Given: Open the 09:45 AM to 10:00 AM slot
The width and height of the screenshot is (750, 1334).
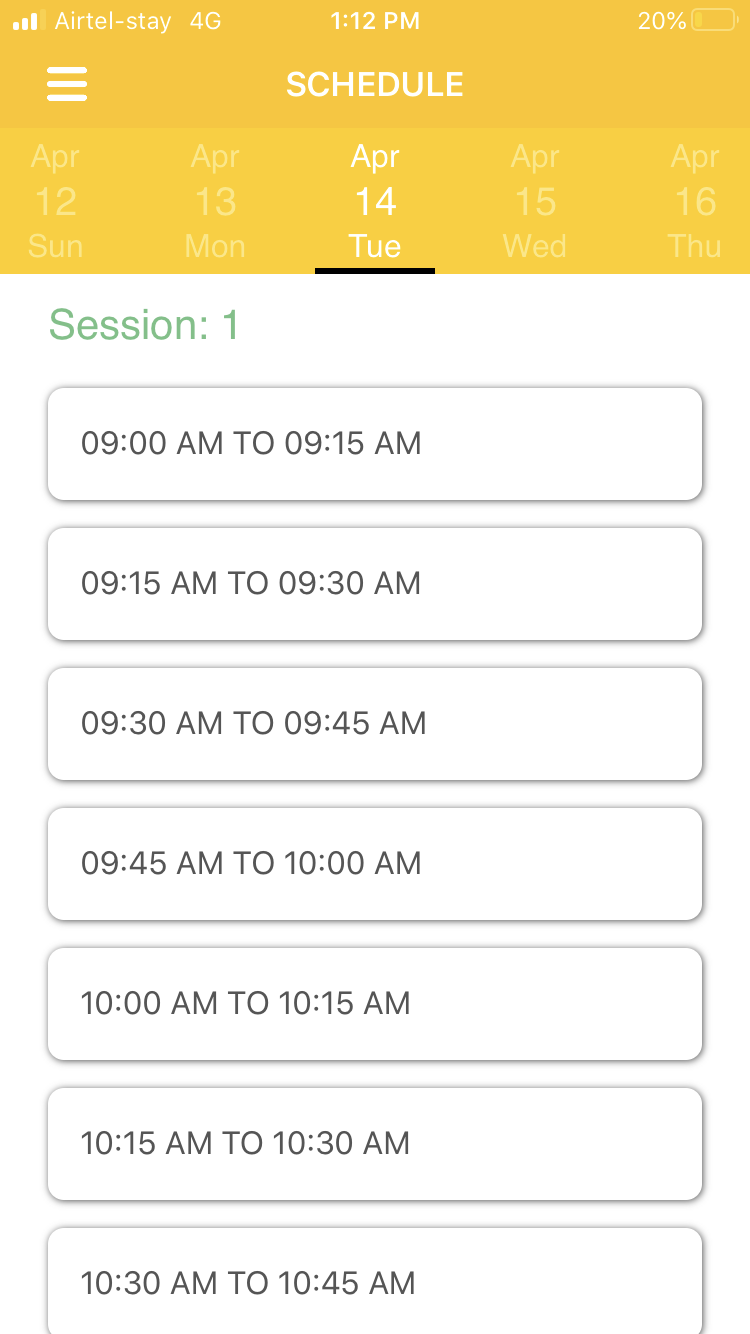Looking at the screenshot, I should point(375,864).
